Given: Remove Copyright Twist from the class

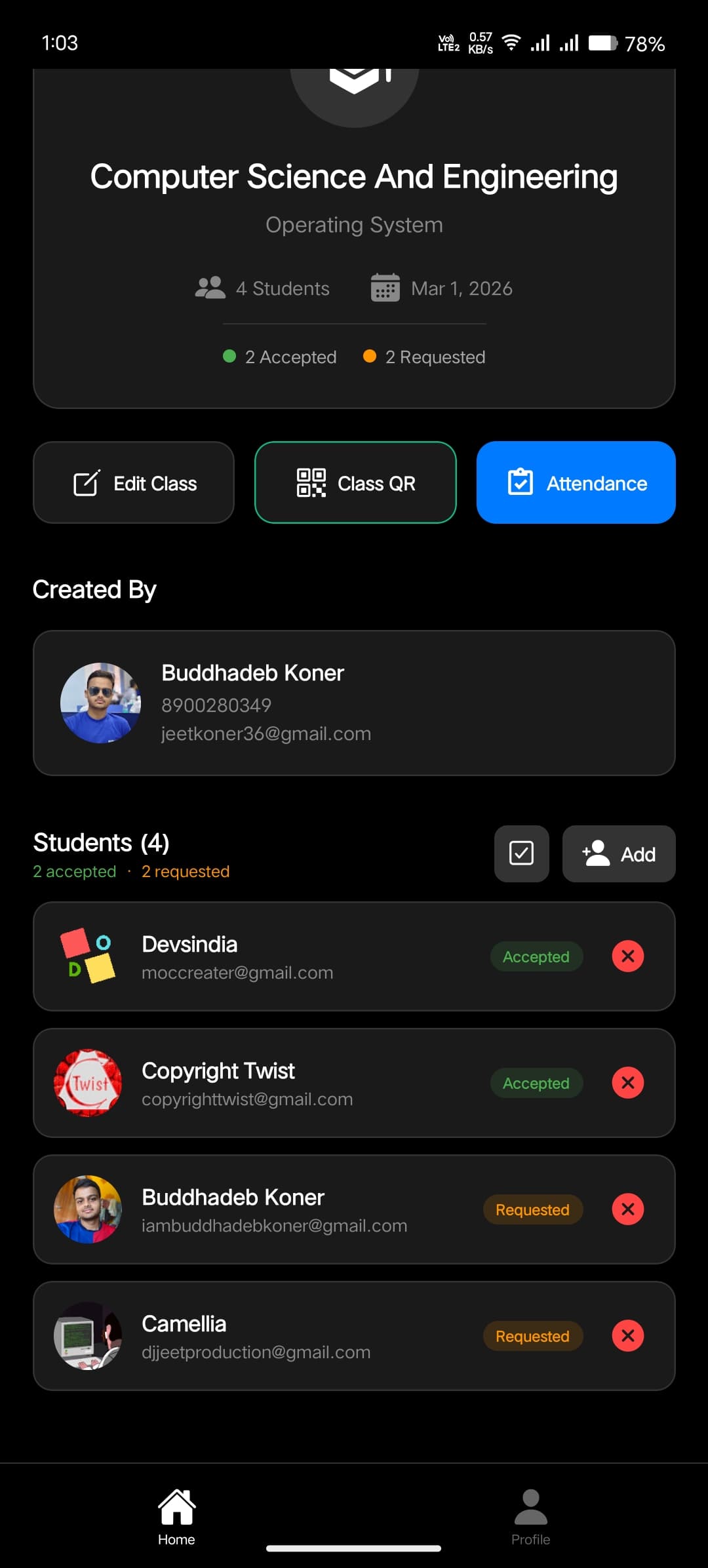Looking at the screenshot, I should tap(627, 1083).
